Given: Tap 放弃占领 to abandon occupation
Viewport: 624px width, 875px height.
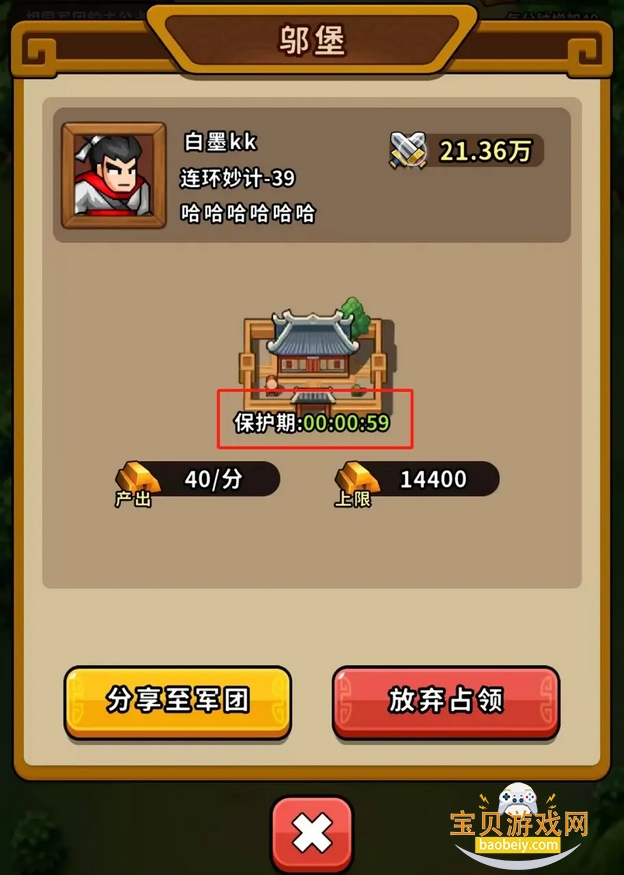Looking at the screenshot, I should [x=445, y=701].
